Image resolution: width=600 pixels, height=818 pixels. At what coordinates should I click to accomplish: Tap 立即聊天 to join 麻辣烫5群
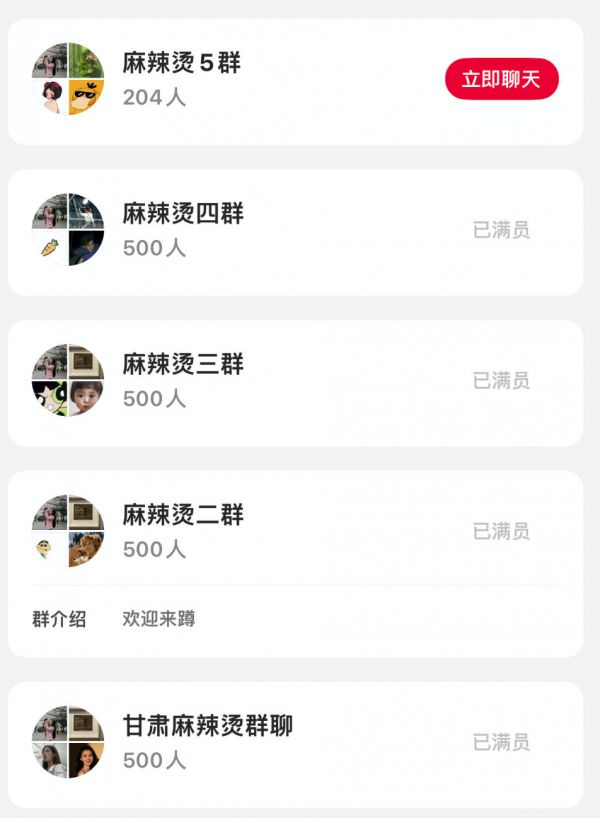tap(501, 79)
